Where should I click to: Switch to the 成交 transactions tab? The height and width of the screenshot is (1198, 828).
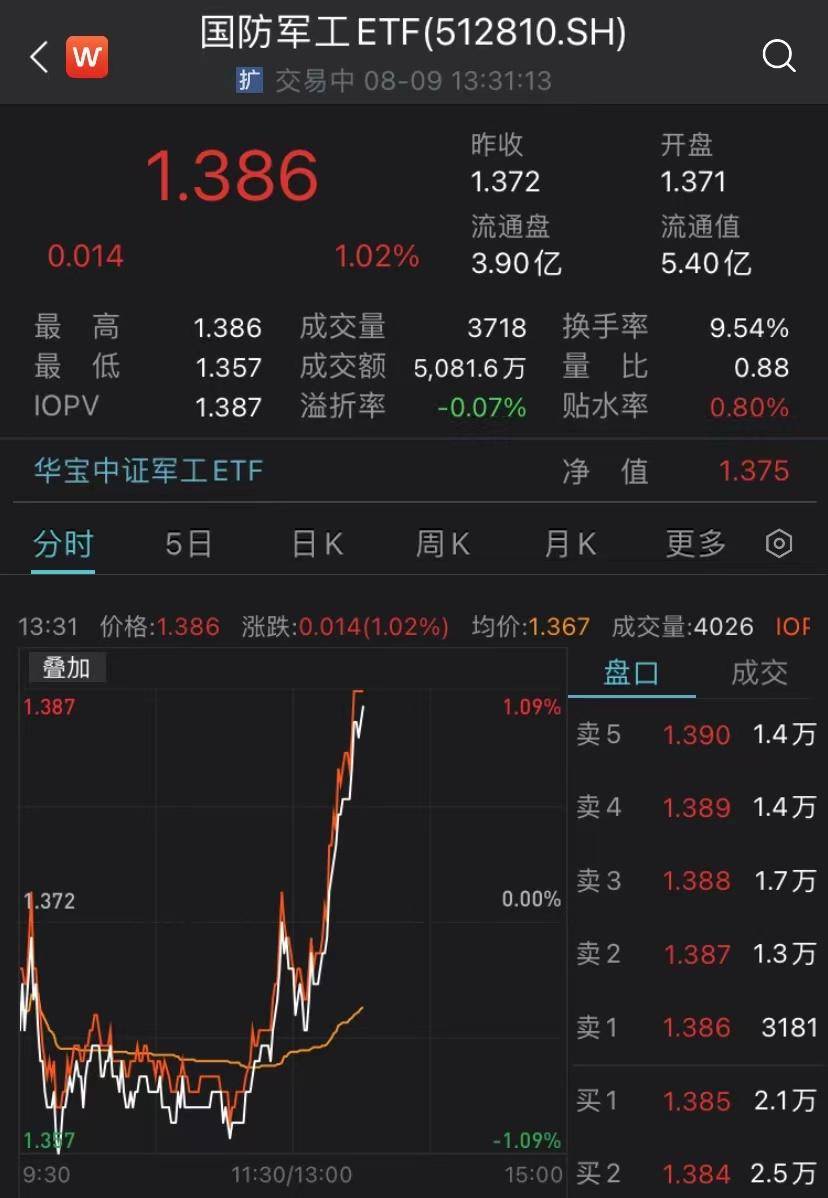coord(760,672)
